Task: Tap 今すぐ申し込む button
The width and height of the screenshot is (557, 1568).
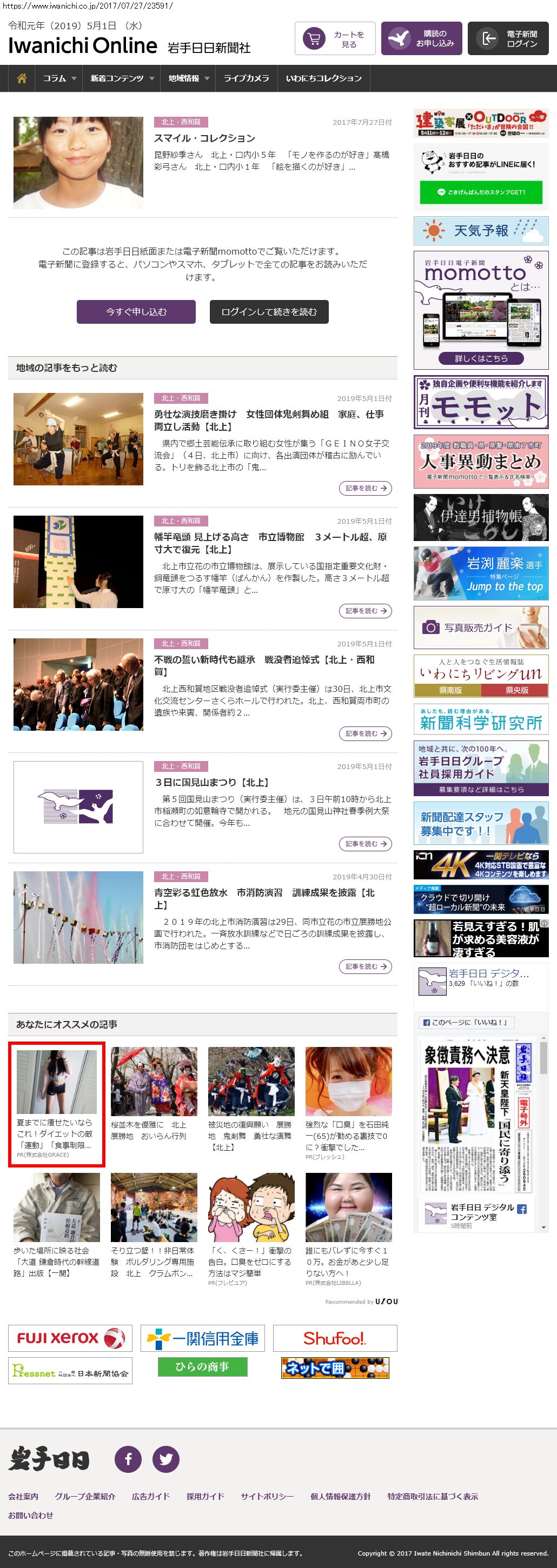Action: 136,312
